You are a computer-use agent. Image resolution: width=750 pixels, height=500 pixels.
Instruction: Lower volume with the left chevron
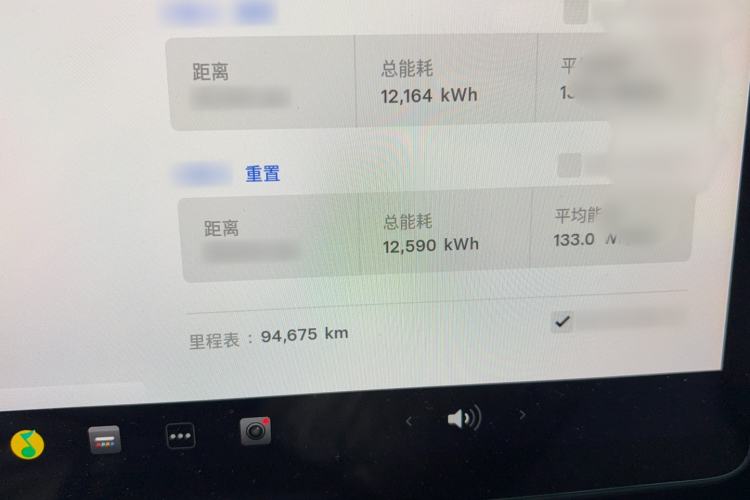tap(408, 421)
